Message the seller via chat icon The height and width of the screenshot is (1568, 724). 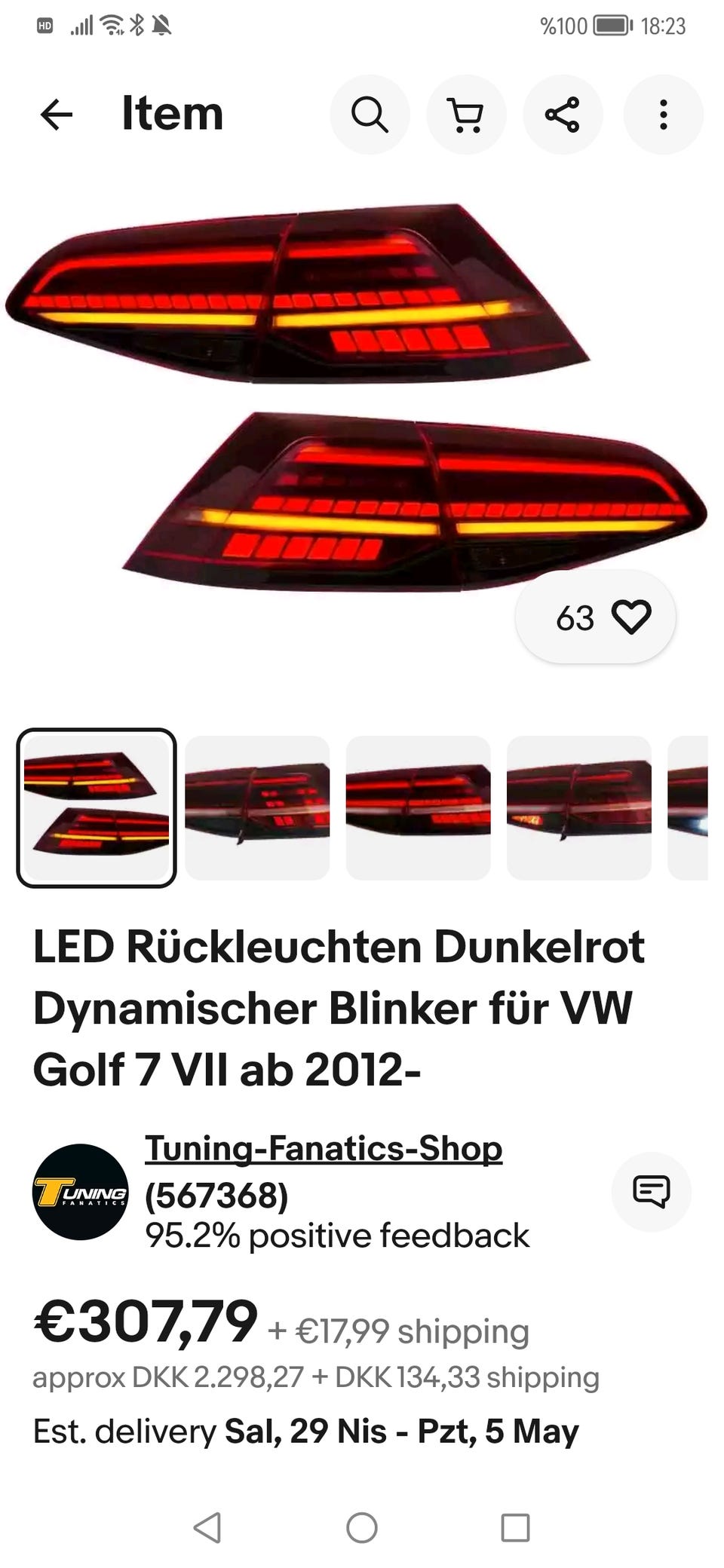coord(651,1192)
